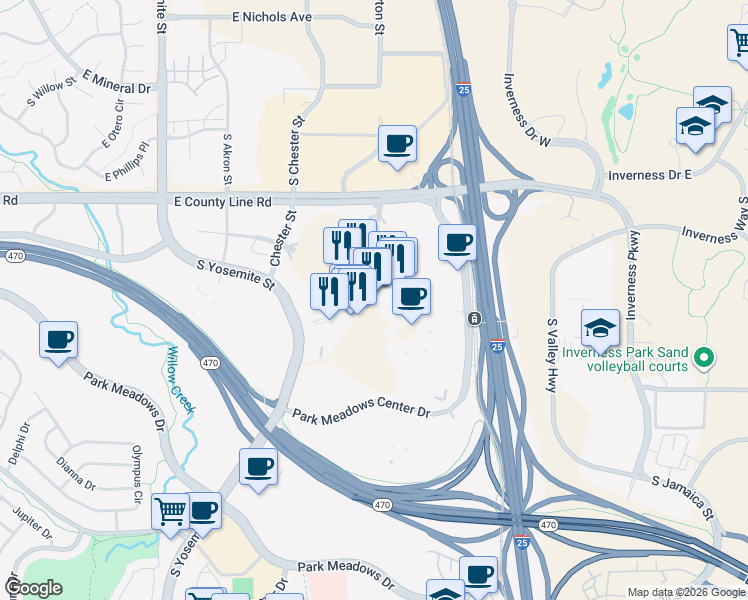Open the cafe marker above Park Meadows Center Dr
Screen dimensions: 748x600
411,297
